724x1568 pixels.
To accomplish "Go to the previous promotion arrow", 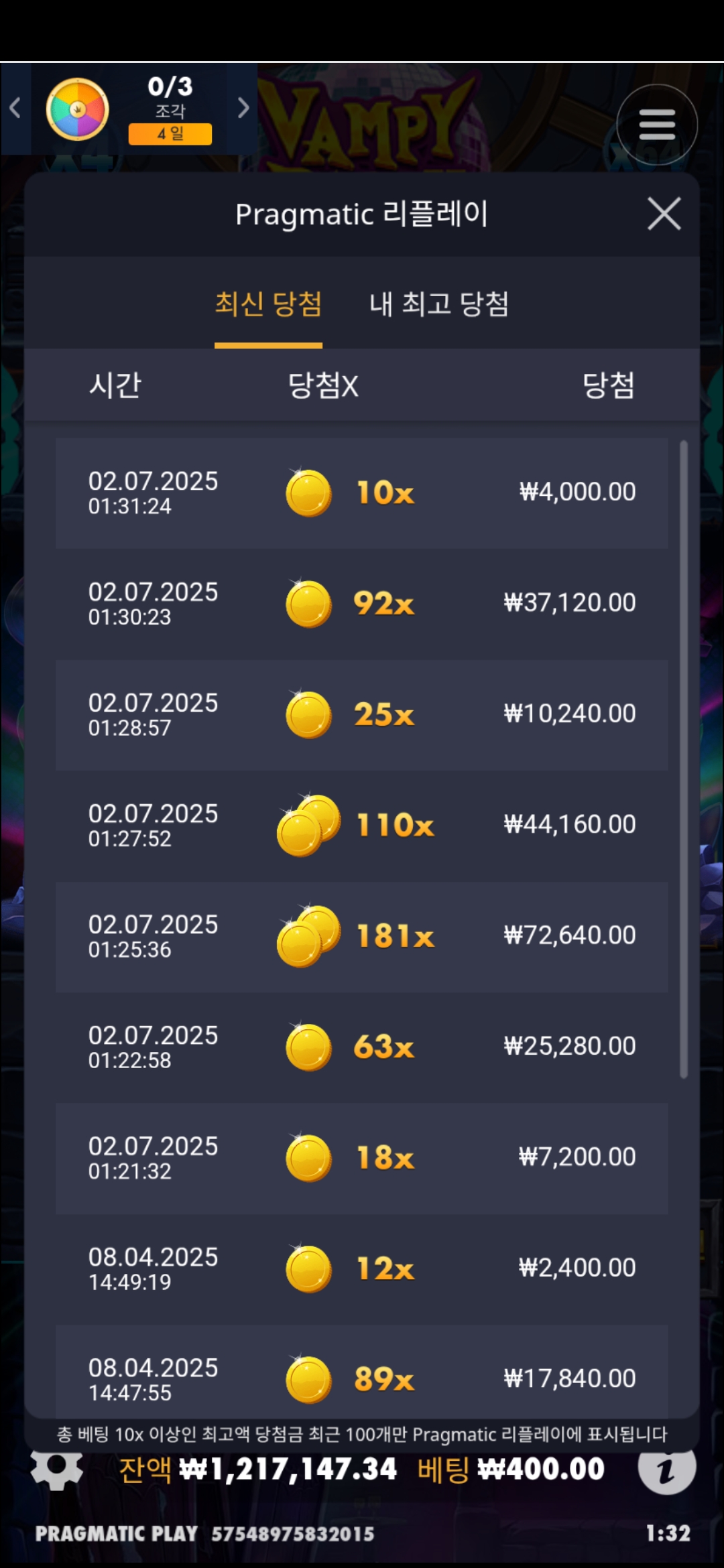I will pyautogui.click(x=15, y=108).
